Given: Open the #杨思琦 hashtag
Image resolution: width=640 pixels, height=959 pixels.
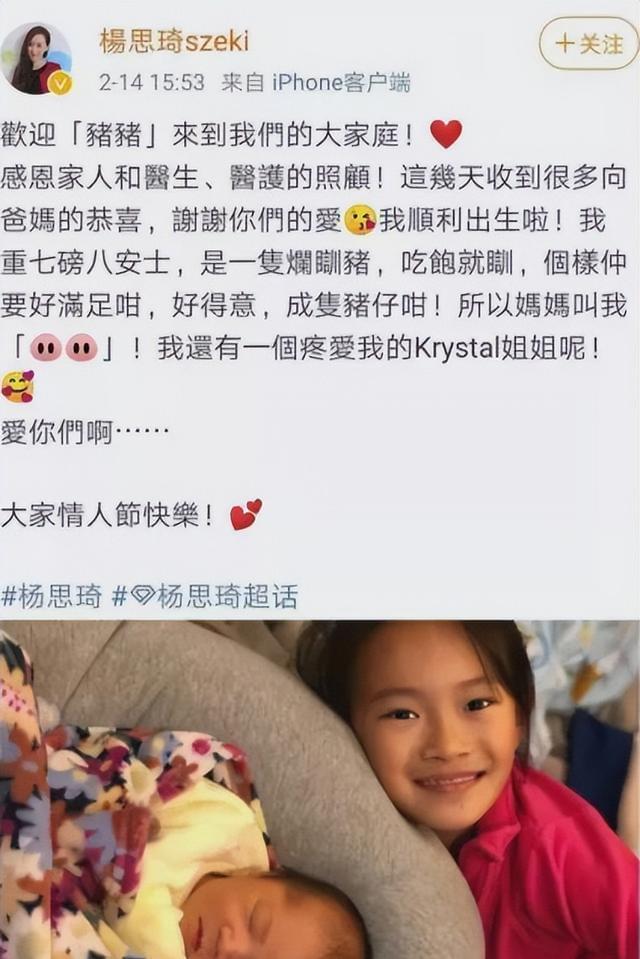Looking at the screenshot, I should (x=52, y=597).
